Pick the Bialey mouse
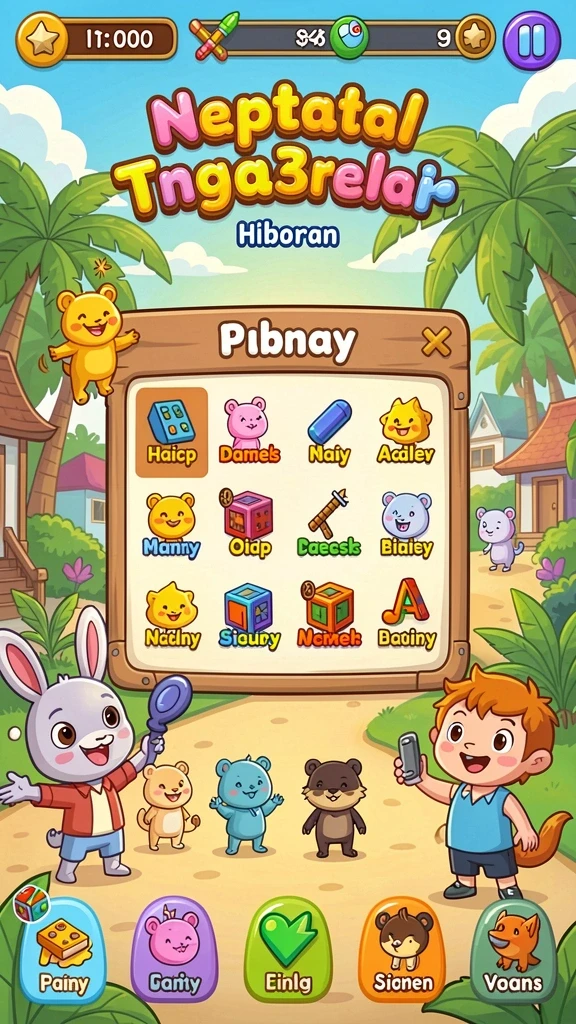Image resolution: width=576 pixels, height=1024 pixels. [x=406, y=524]
